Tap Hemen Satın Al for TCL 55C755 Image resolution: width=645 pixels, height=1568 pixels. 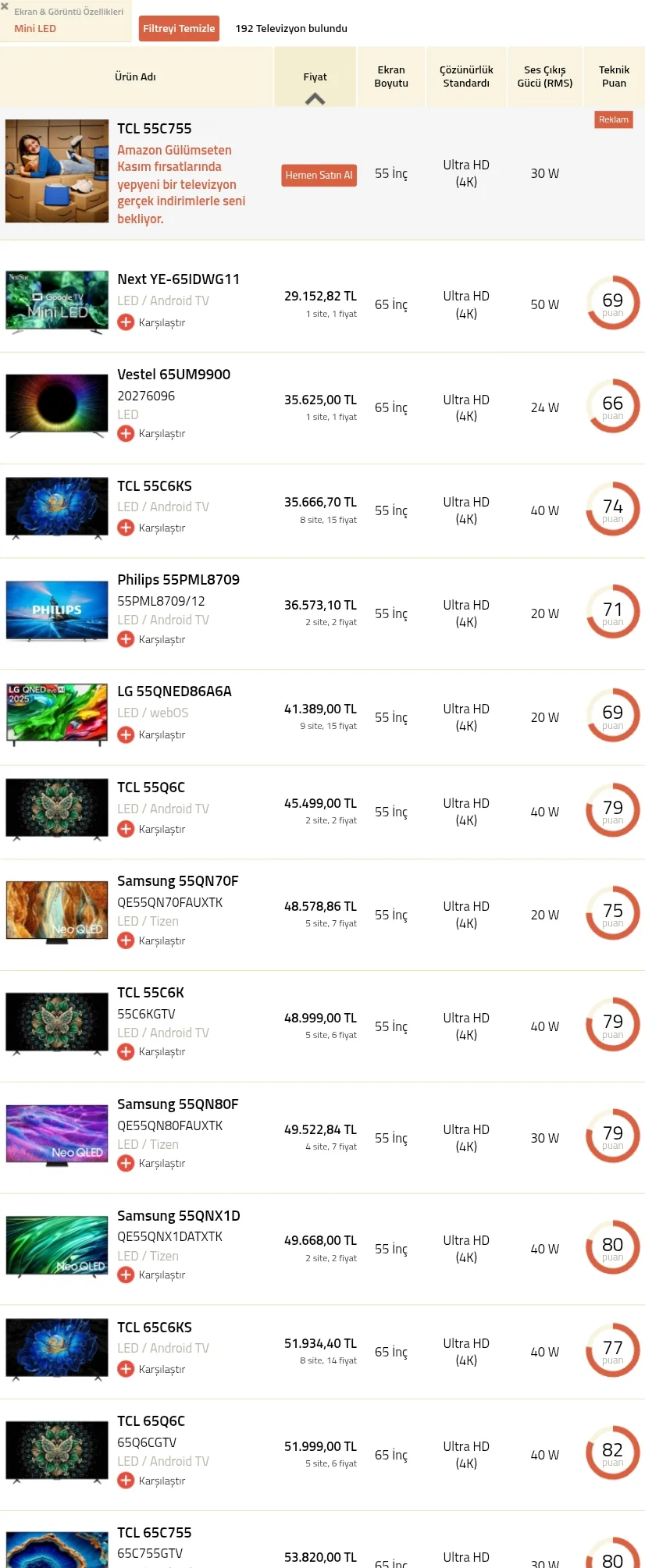click(x=319, y=175)
